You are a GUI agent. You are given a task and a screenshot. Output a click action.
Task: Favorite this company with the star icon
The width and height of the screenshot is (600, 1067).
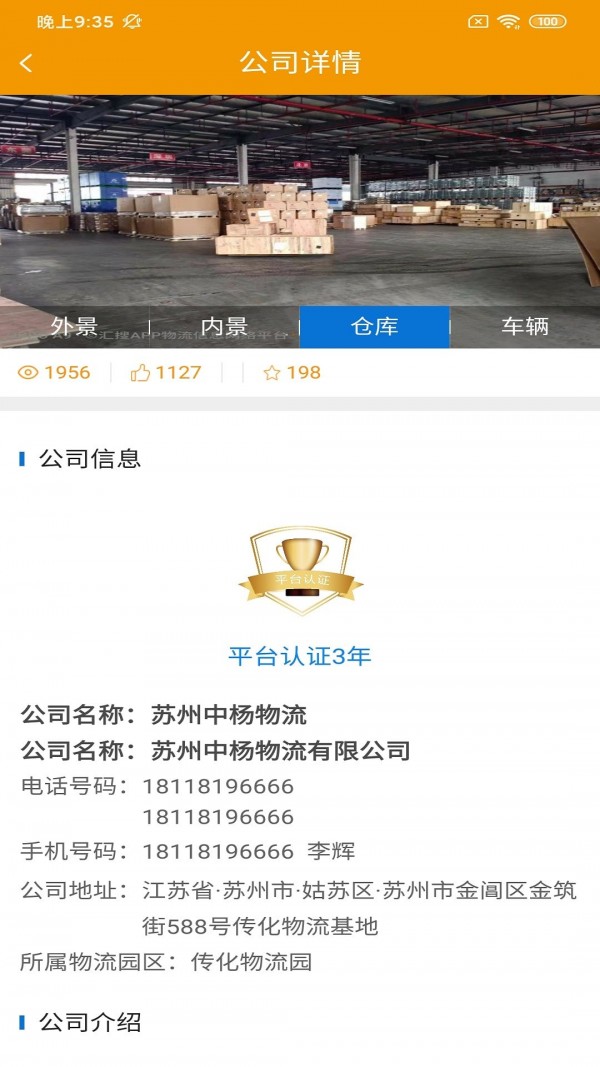(x=272, y=373)
